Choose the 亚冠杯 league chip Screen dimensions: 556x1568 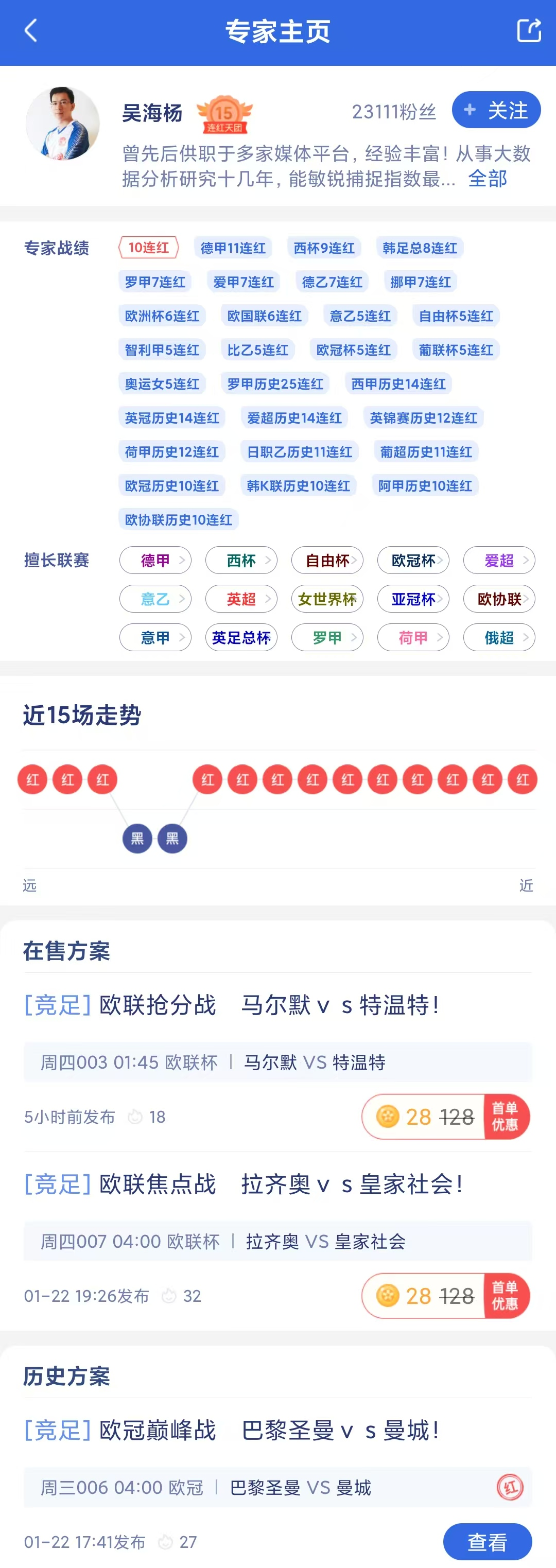pyautogui.click(x=413, y=599)
